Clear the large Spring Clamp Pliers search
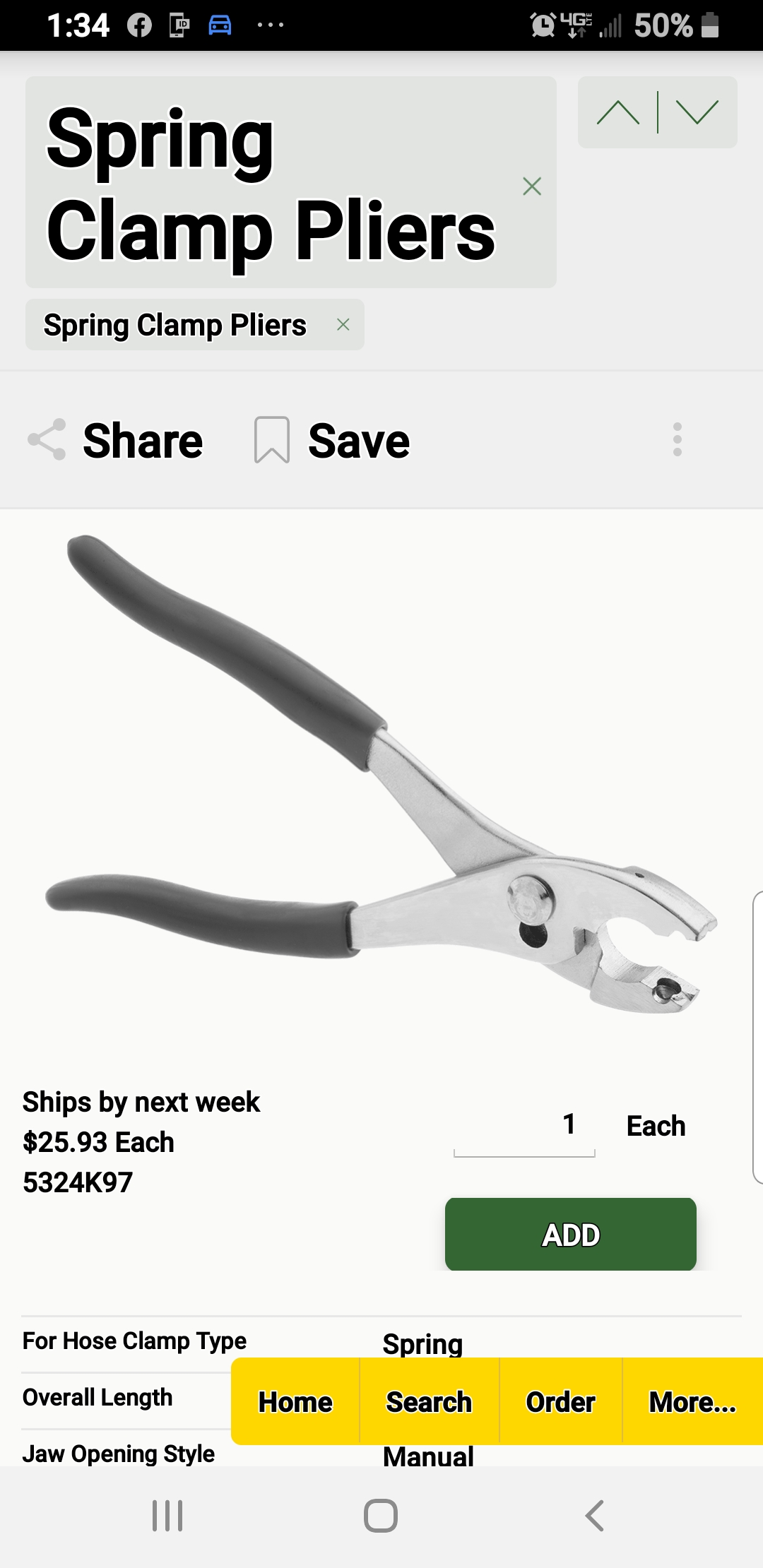Image resolution: width=763 pixels, height=1568 pixels. (x=532, y=186)
